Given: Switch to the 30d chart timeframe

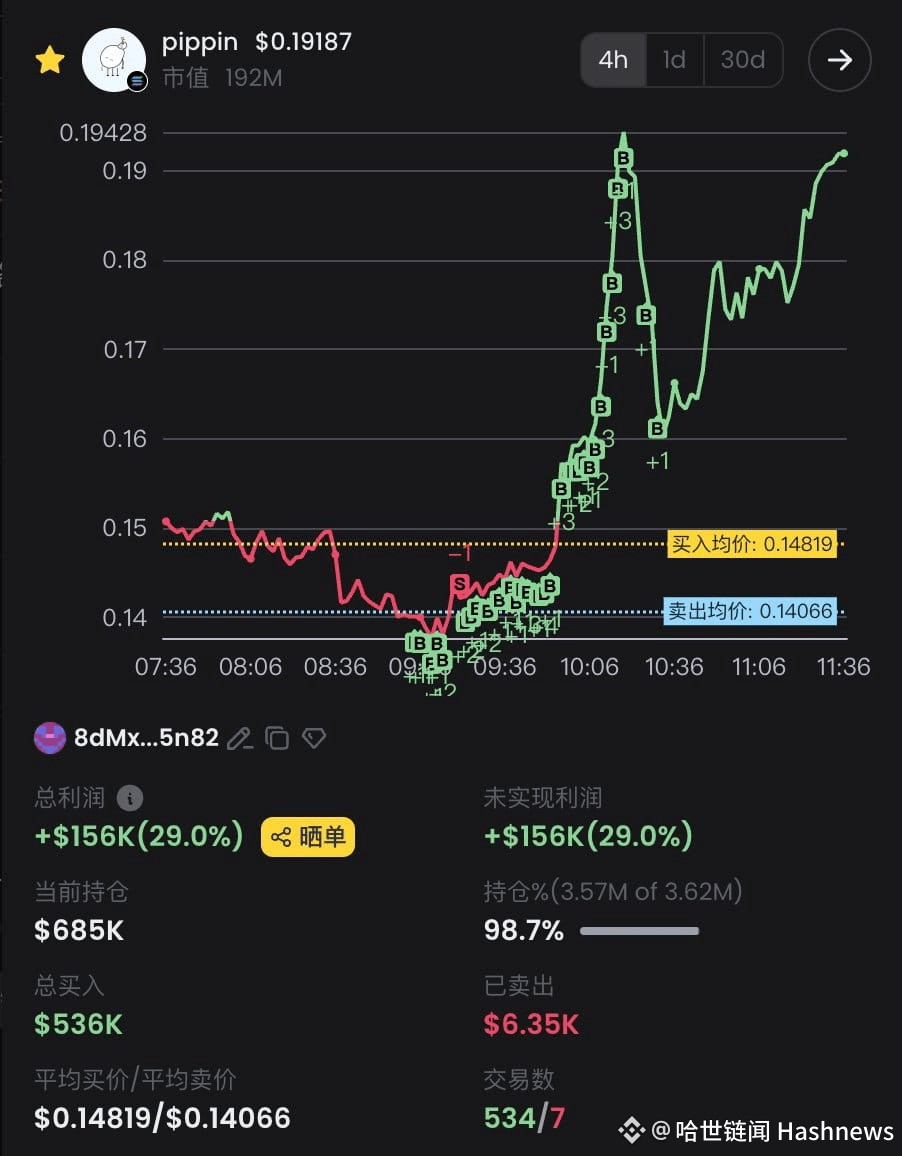Looking at the screenshot, I should pos(742,60).
